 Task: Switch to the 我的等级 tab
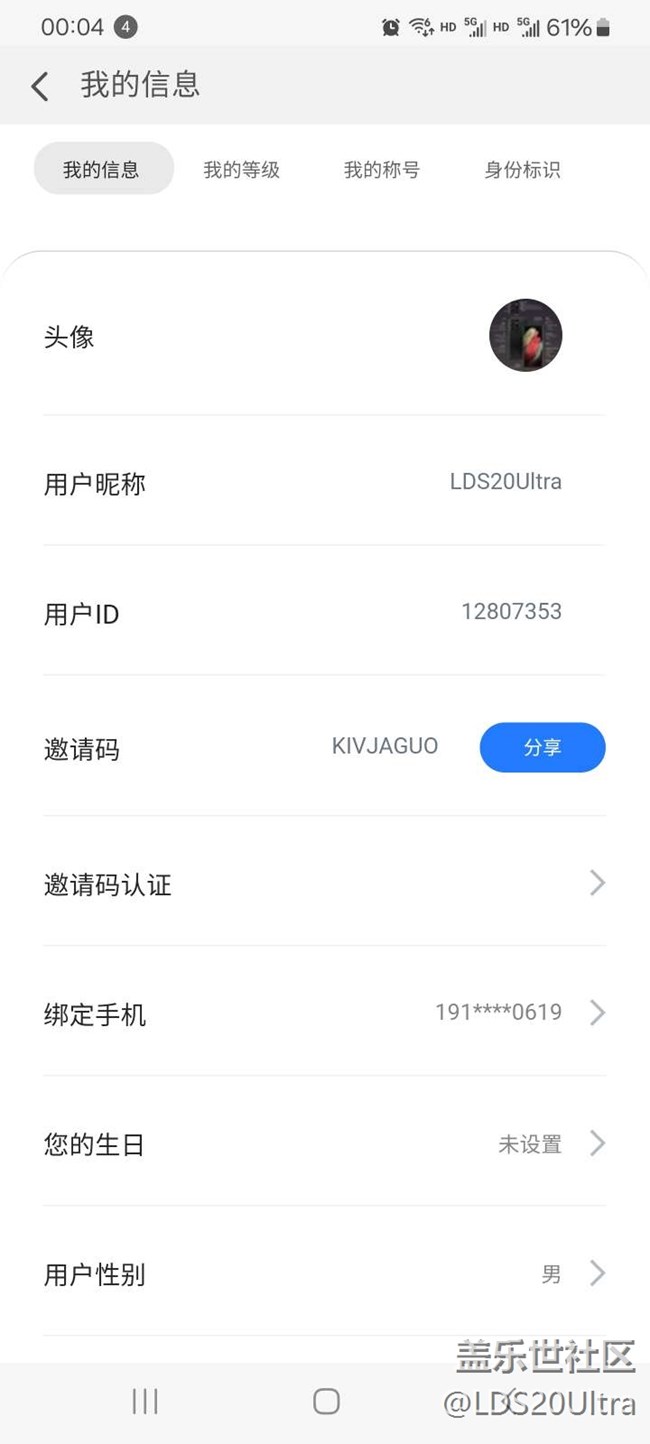[x=242, y=170]
